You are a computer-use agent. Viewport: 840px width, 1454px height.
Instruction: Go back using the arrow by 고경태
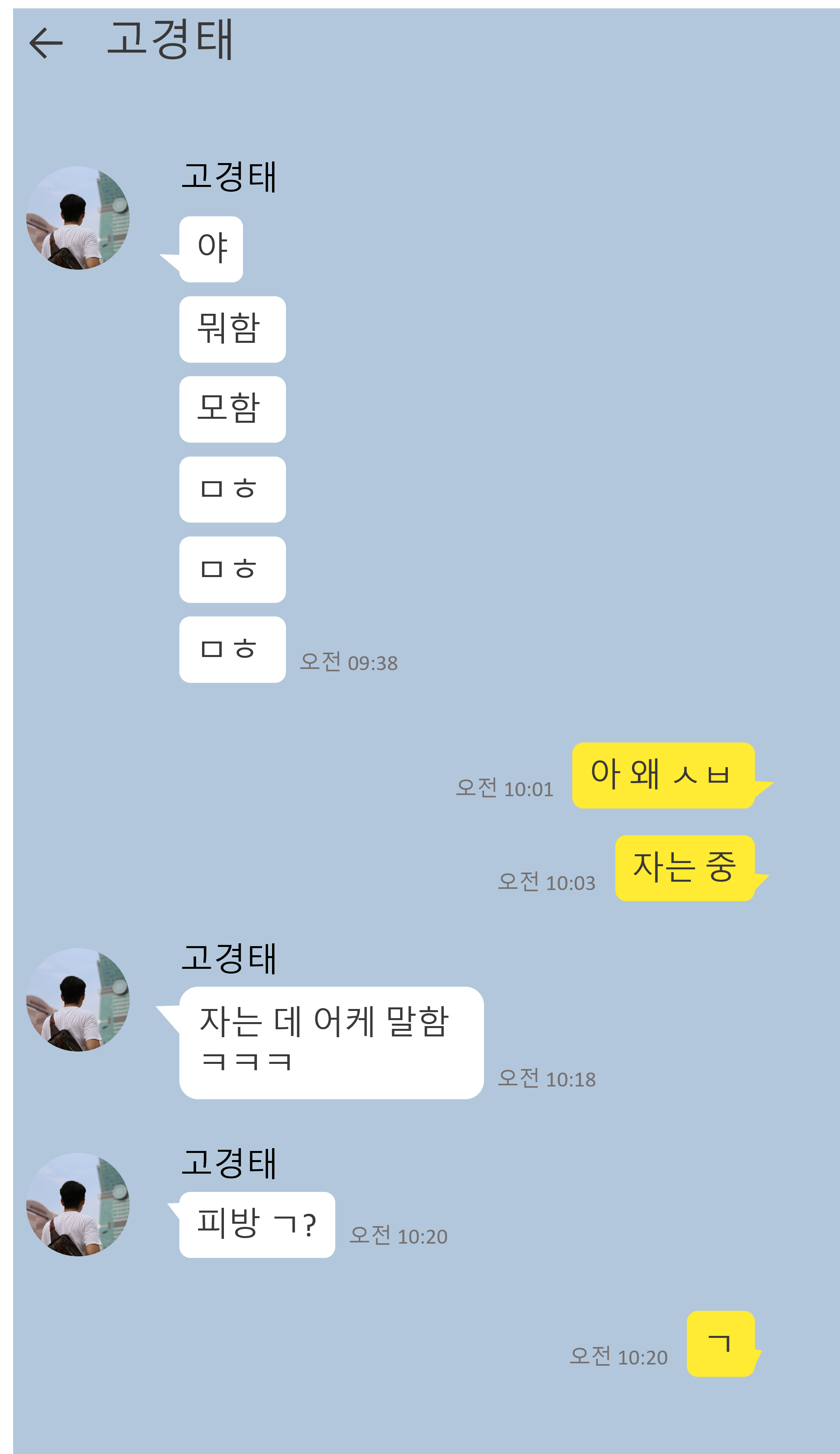tap(46, 43)
